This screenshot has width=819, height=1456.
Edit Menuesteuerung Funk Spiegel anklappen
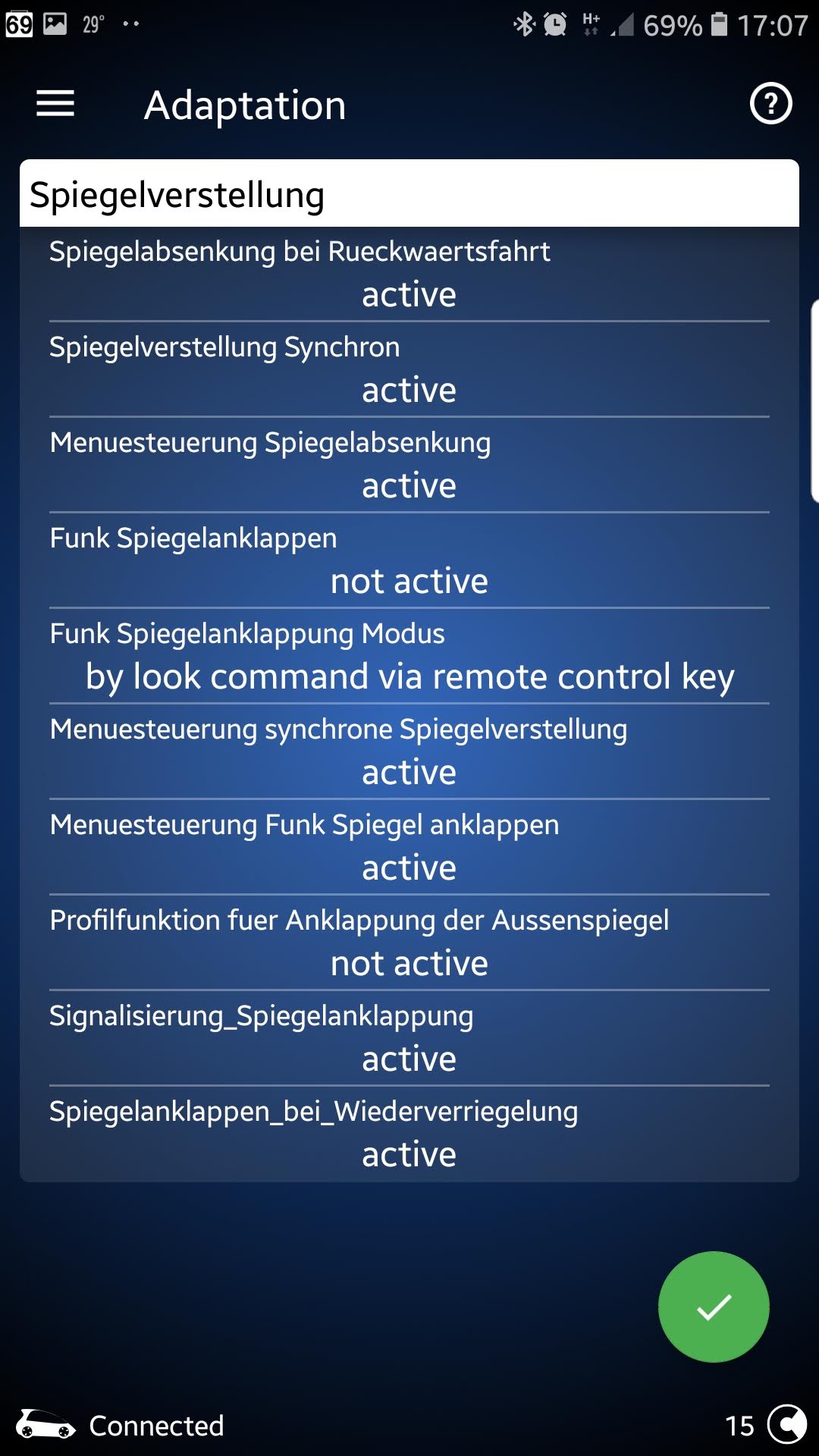tap(409, 847)
